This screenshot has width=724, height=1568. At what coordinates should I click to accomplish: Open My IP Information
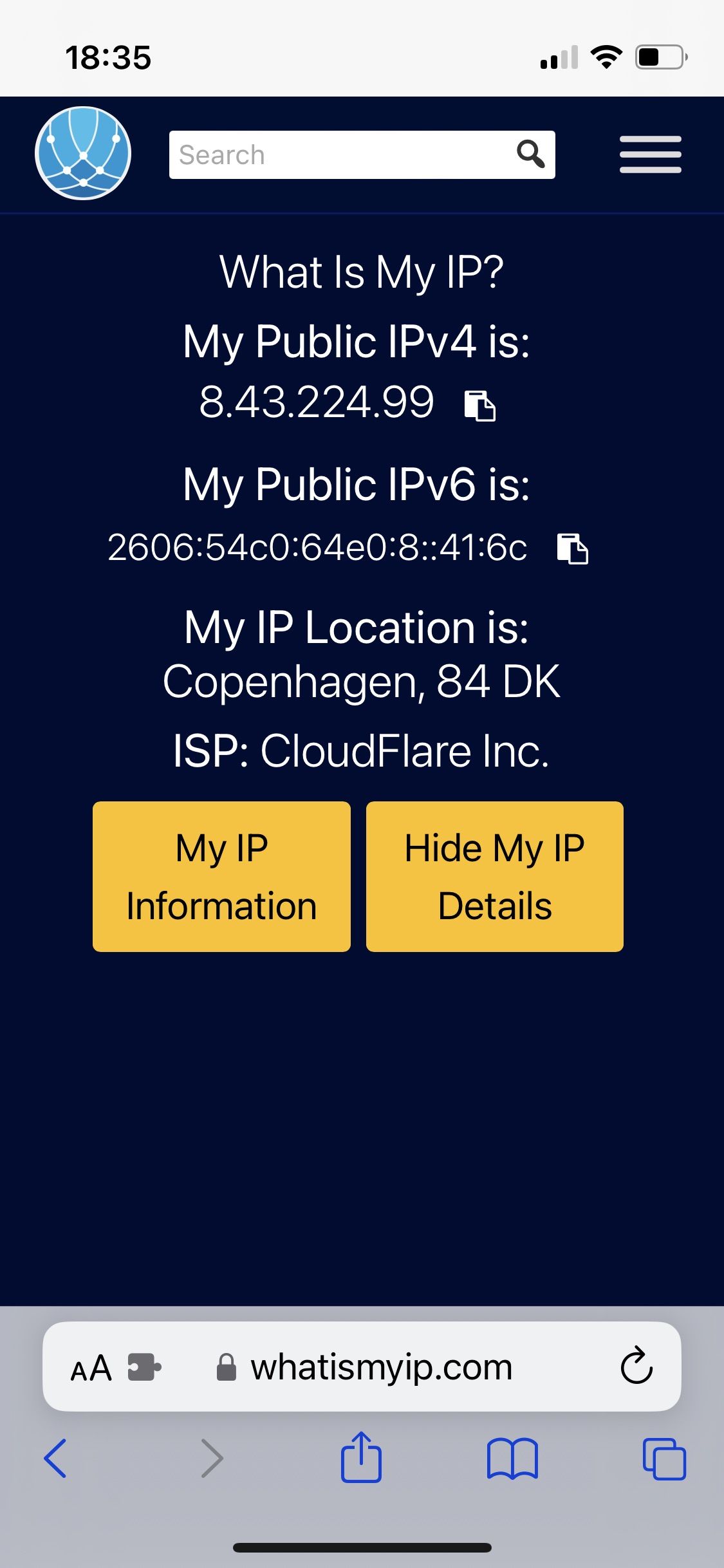221,876
